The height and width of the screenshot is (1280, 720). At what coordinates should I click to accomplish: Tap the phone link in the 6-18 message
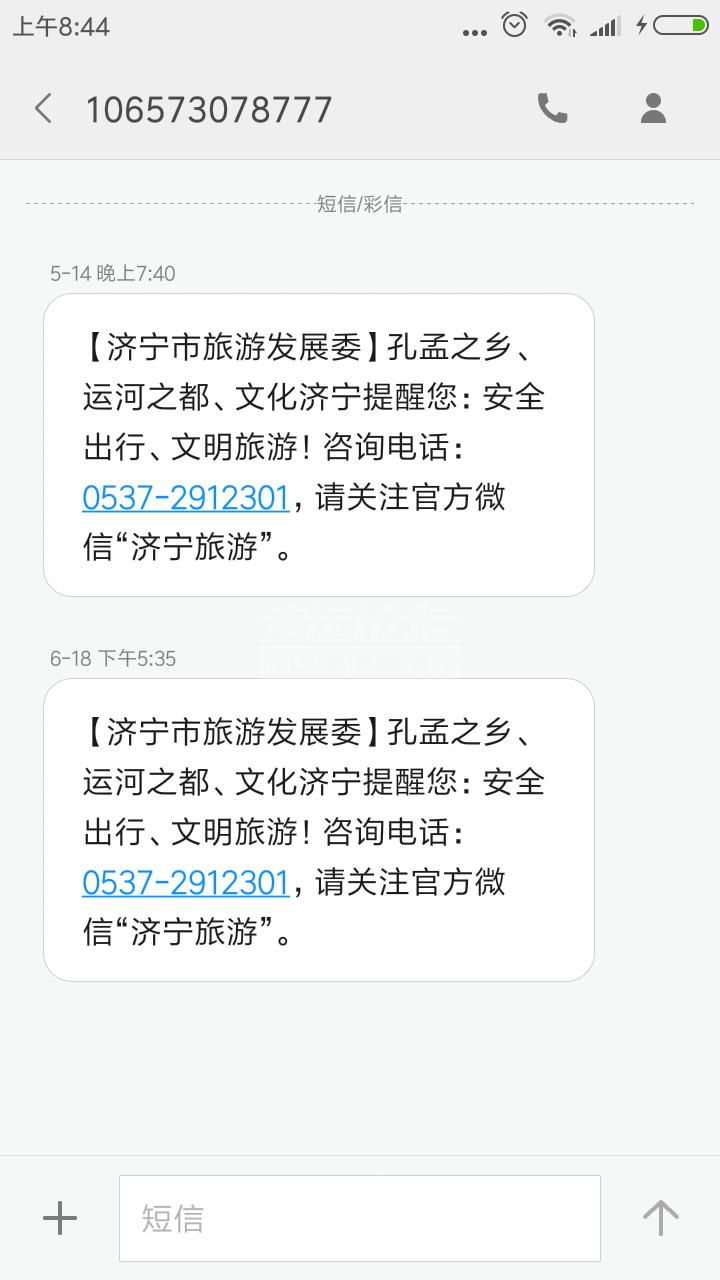click(185, 882)
